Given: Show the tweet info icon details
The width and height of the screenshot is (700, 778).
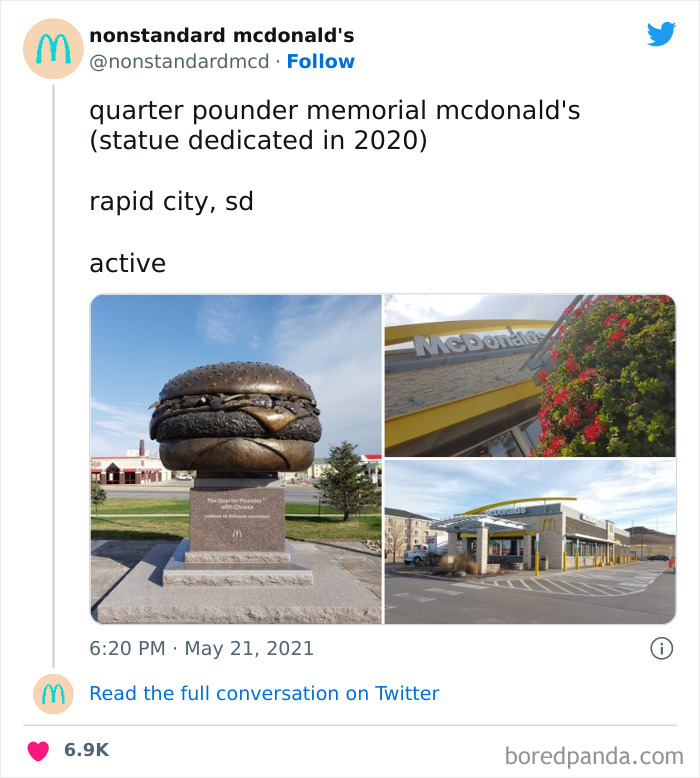Looking at the screenshot, I should coord(661,648).
